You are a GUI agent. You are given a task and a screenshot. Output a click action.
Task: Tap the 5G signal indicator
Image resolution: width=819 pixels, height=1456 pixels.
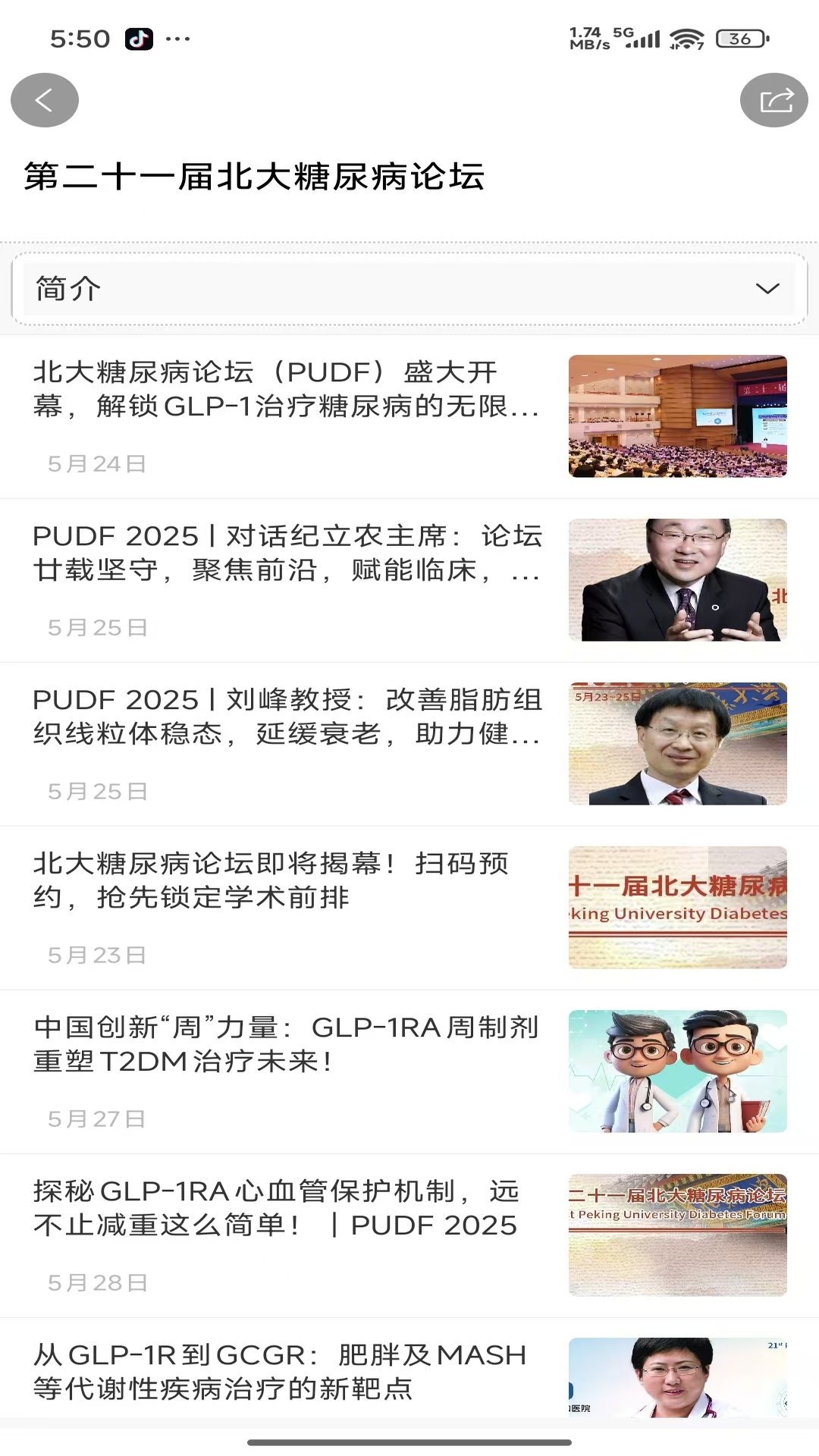click(642, 37)
